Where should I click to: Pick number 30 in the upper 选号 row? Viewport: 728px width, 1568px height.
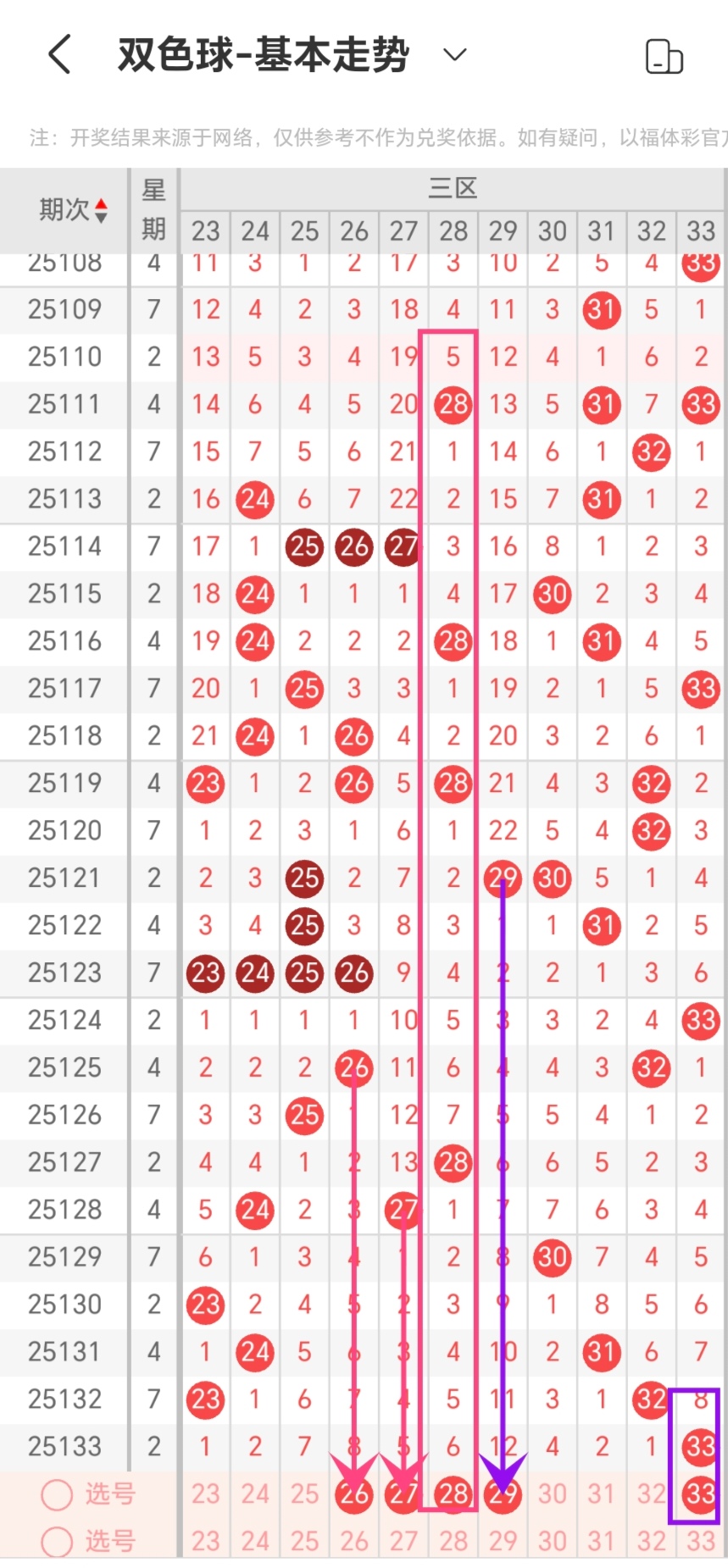pyautogui.click(x=553, y=1495)
